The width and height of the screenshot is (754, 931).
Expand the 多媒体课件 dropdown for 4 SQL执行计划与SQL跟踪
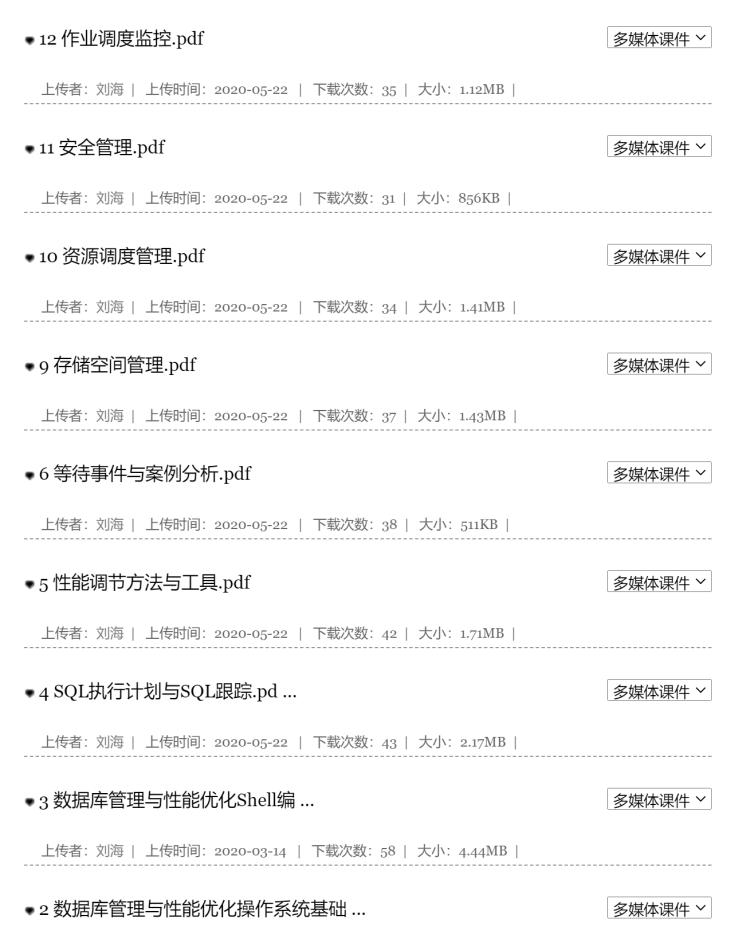(x=659, y=691)
